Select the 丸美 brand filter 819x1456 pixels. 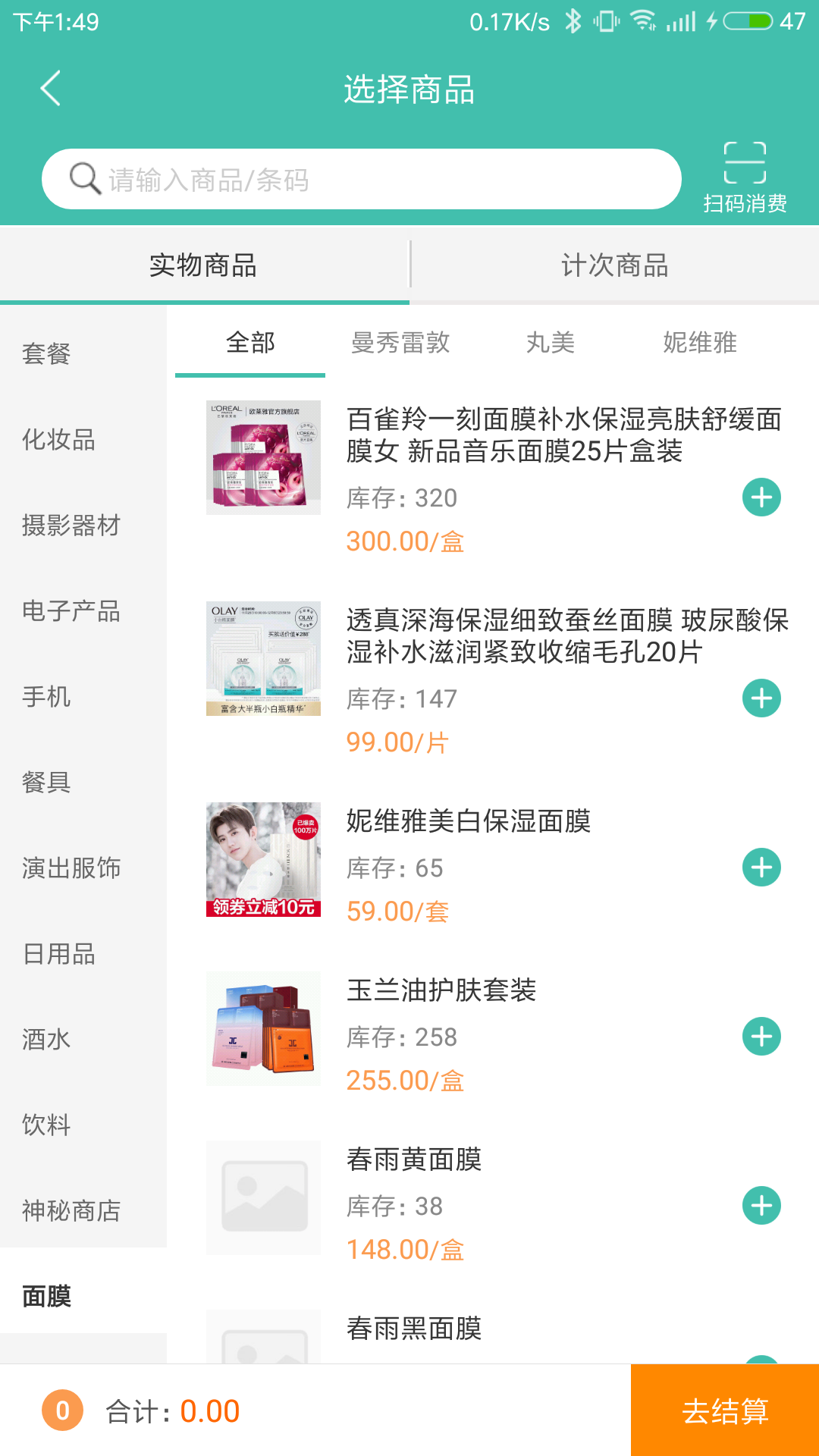tap(551, 343)
